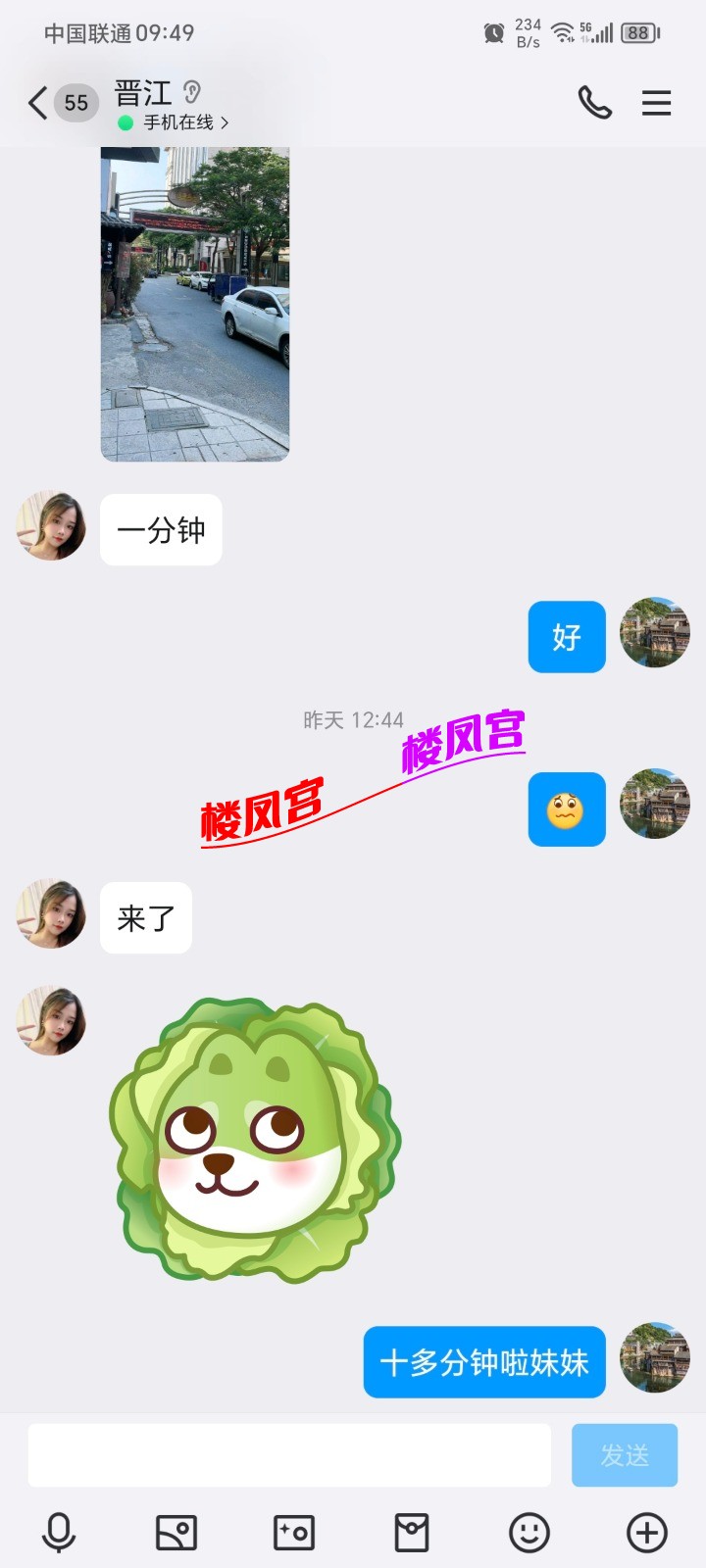Open the street photo message thumbnail
706x1568 pixels.
(x=194, y=302)
